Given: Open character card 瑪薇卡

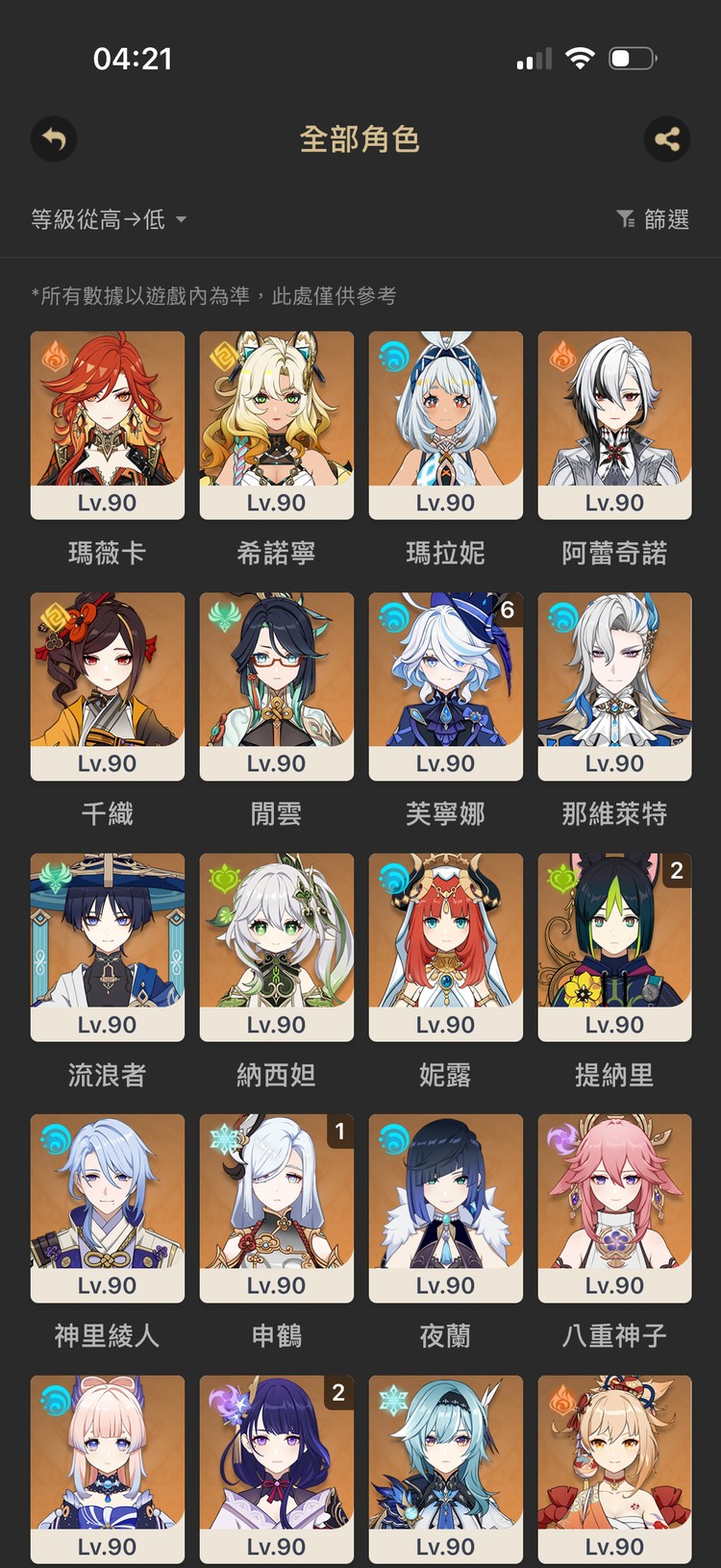Looking at the screenshot, I should [x=108, y=425].
